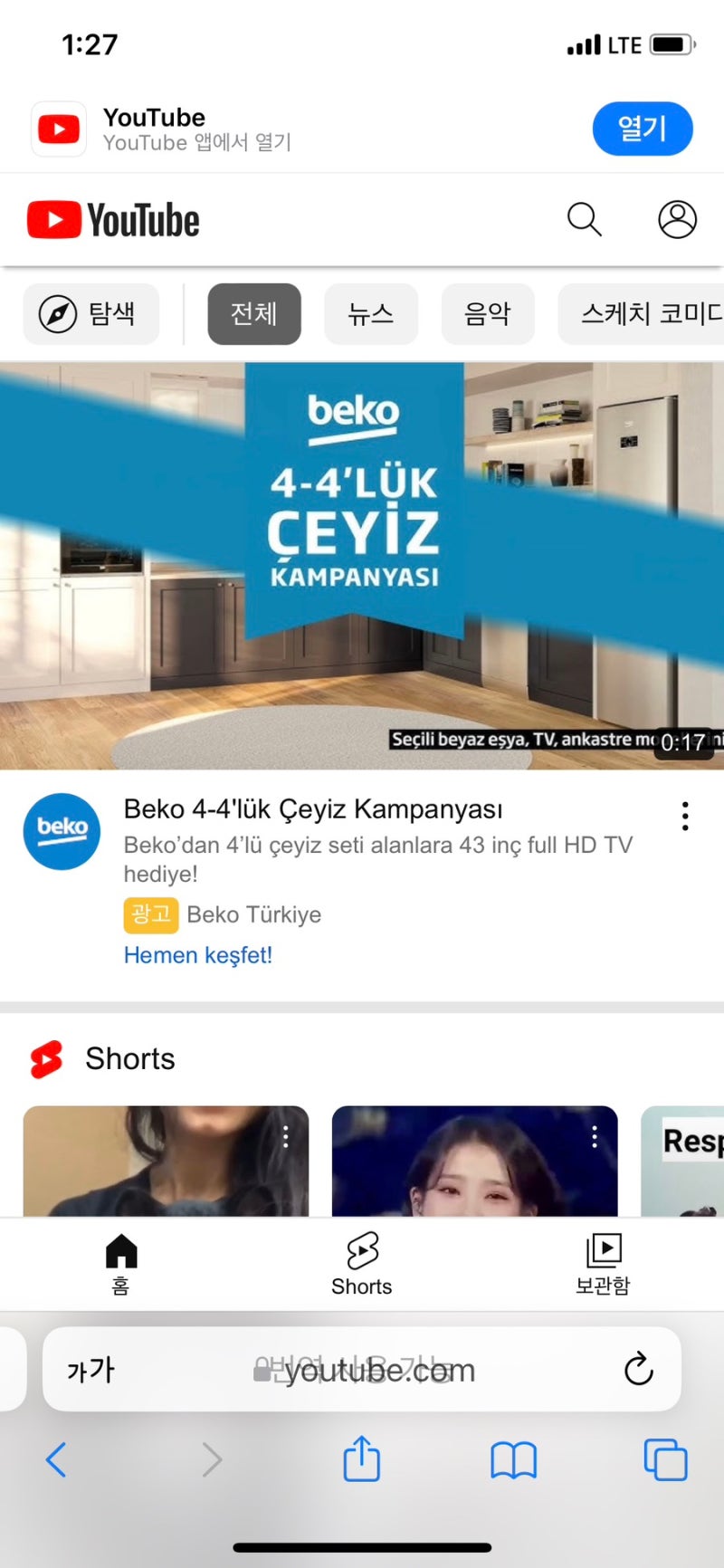Open the Beko Türkiye channel avatar
The image size is (724, 1568).
tap(62, 831)
